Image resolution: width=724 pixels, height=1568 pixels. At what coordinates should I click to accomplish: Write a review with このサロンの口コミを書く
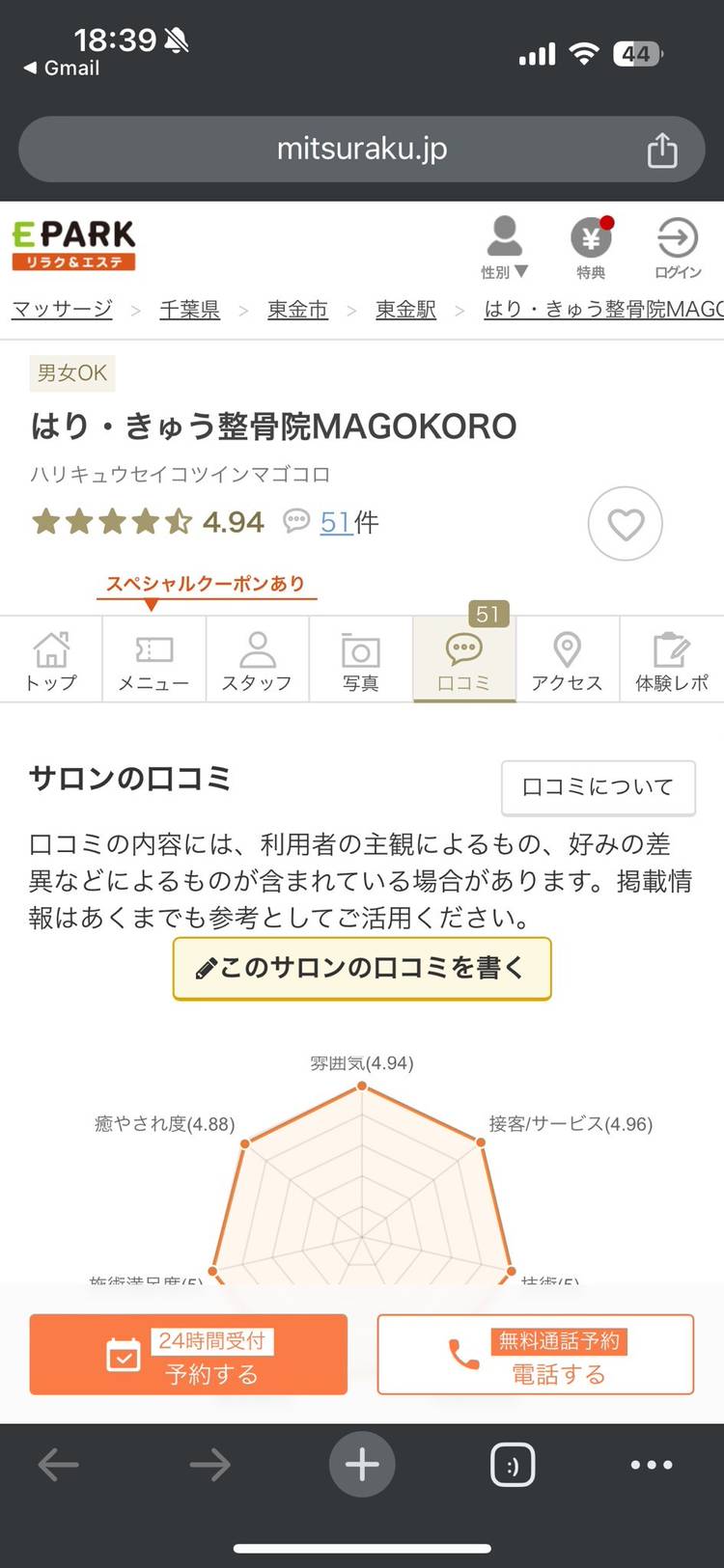[x=361, y=969]
